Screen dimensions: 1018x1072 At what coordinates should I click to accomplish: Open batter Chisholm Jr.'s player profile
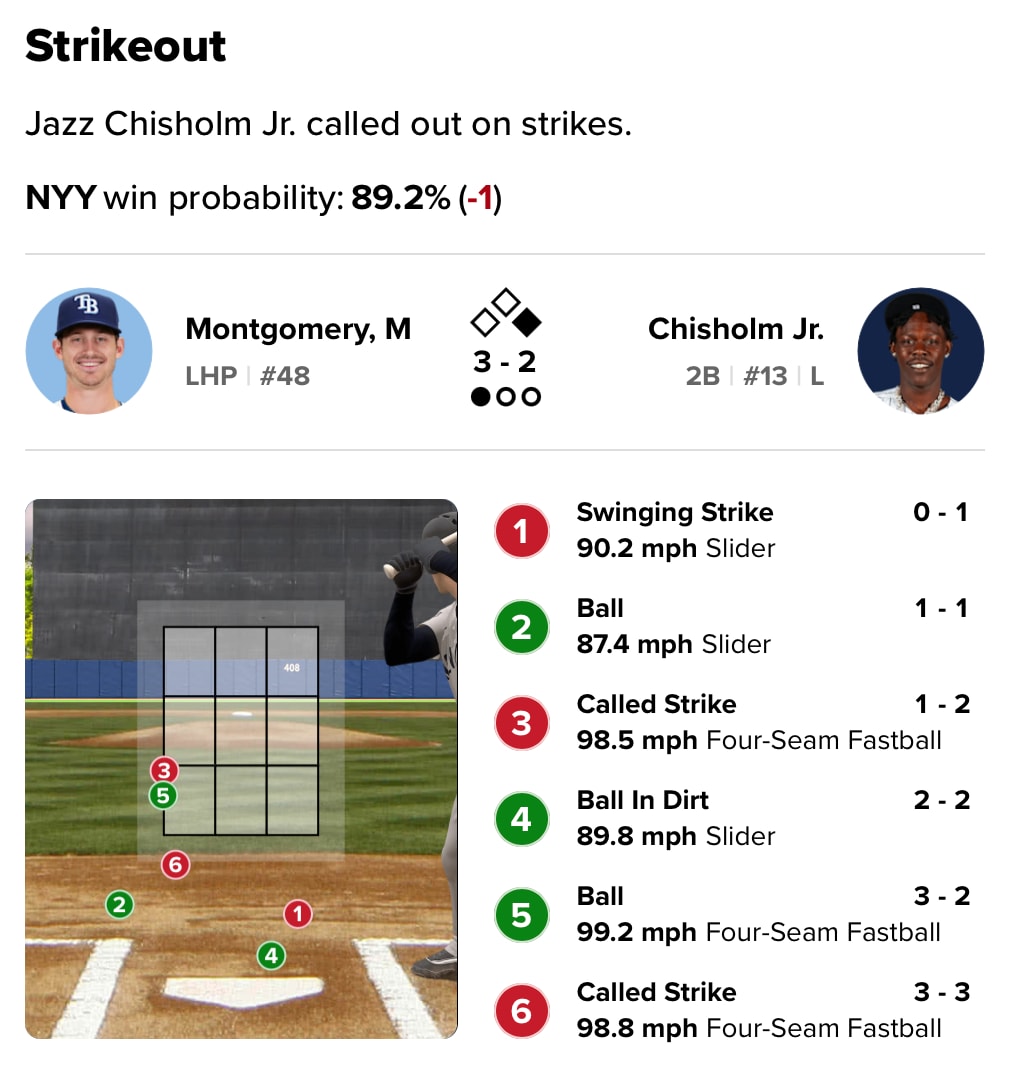click(x=735, y=329)
